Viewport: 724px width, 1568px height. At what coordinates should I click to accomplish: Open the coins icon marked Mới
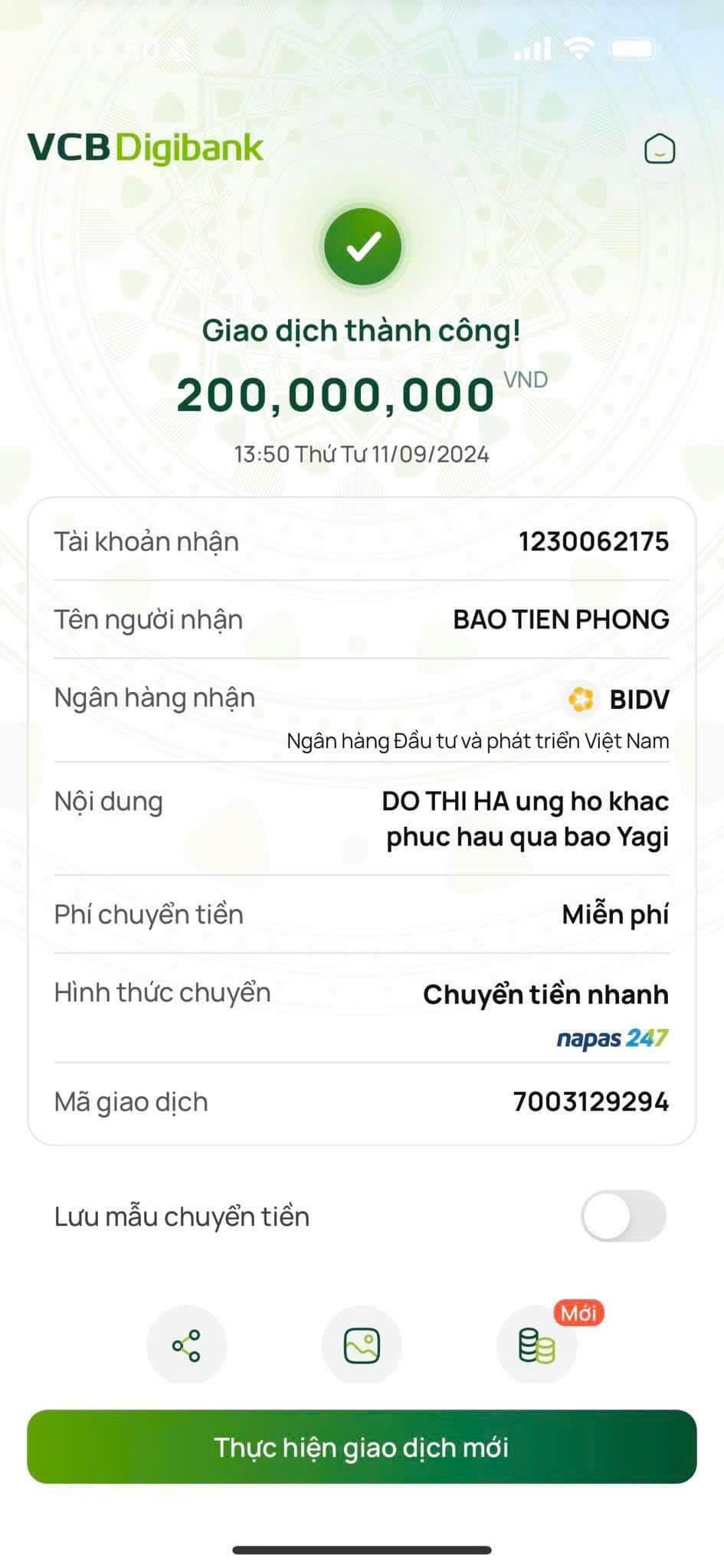(537, 1345)
